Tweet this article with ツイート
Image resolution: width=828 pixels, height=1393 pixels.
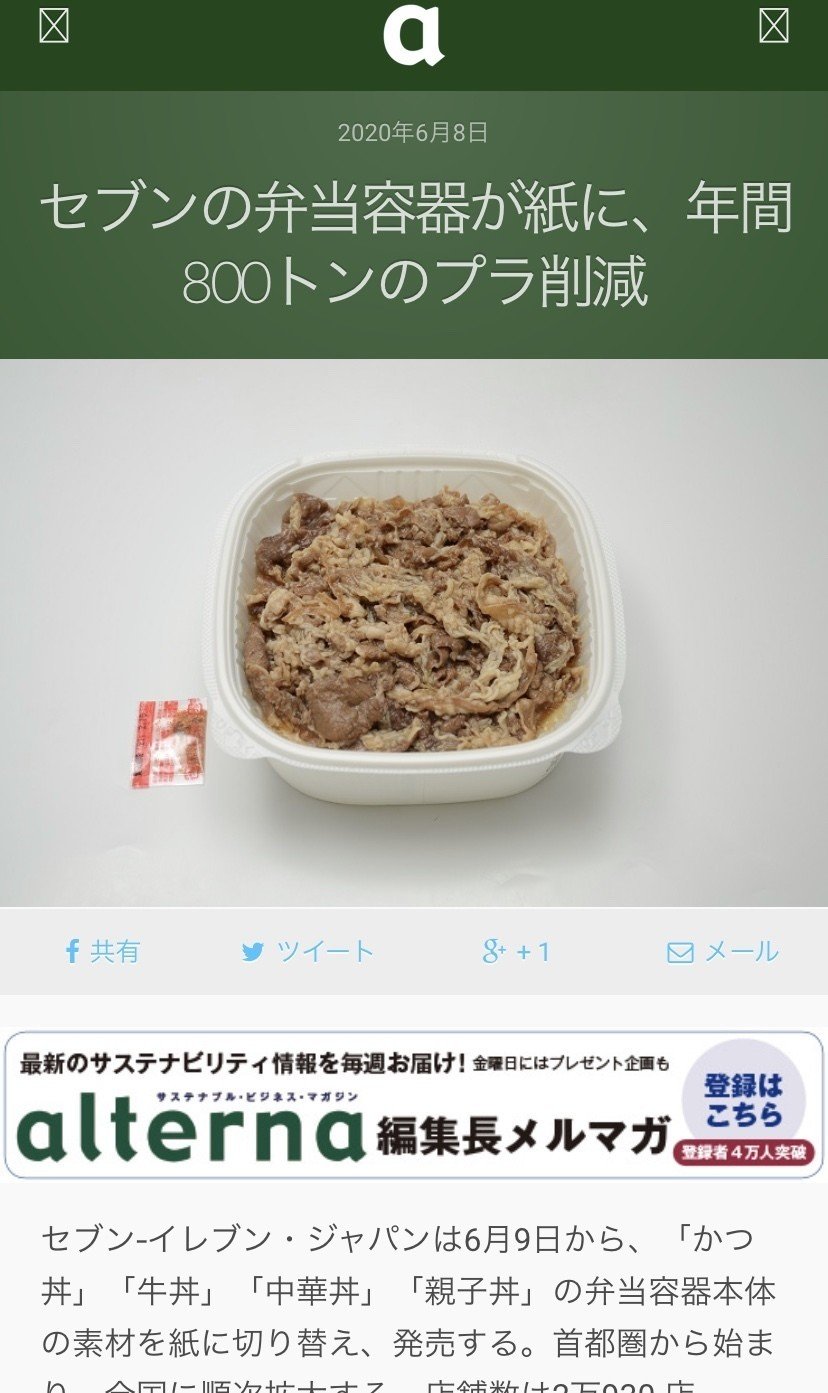[x=308, y=951]
